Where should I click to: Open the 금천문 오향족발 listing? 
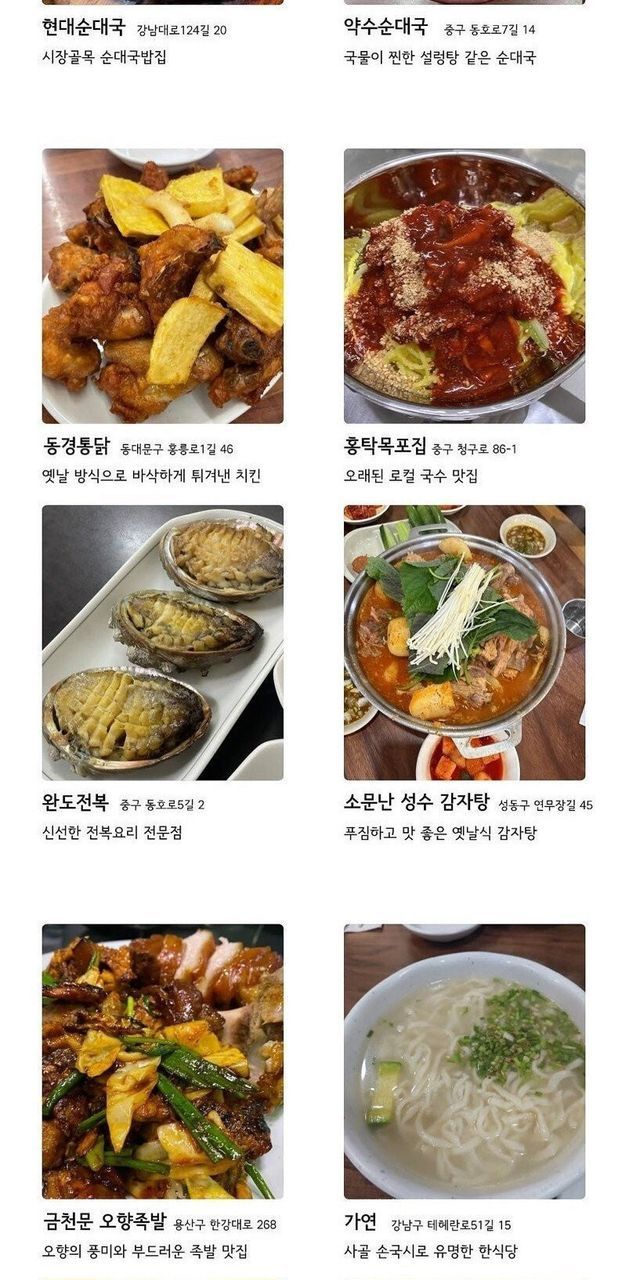(x=162, y=1061)
